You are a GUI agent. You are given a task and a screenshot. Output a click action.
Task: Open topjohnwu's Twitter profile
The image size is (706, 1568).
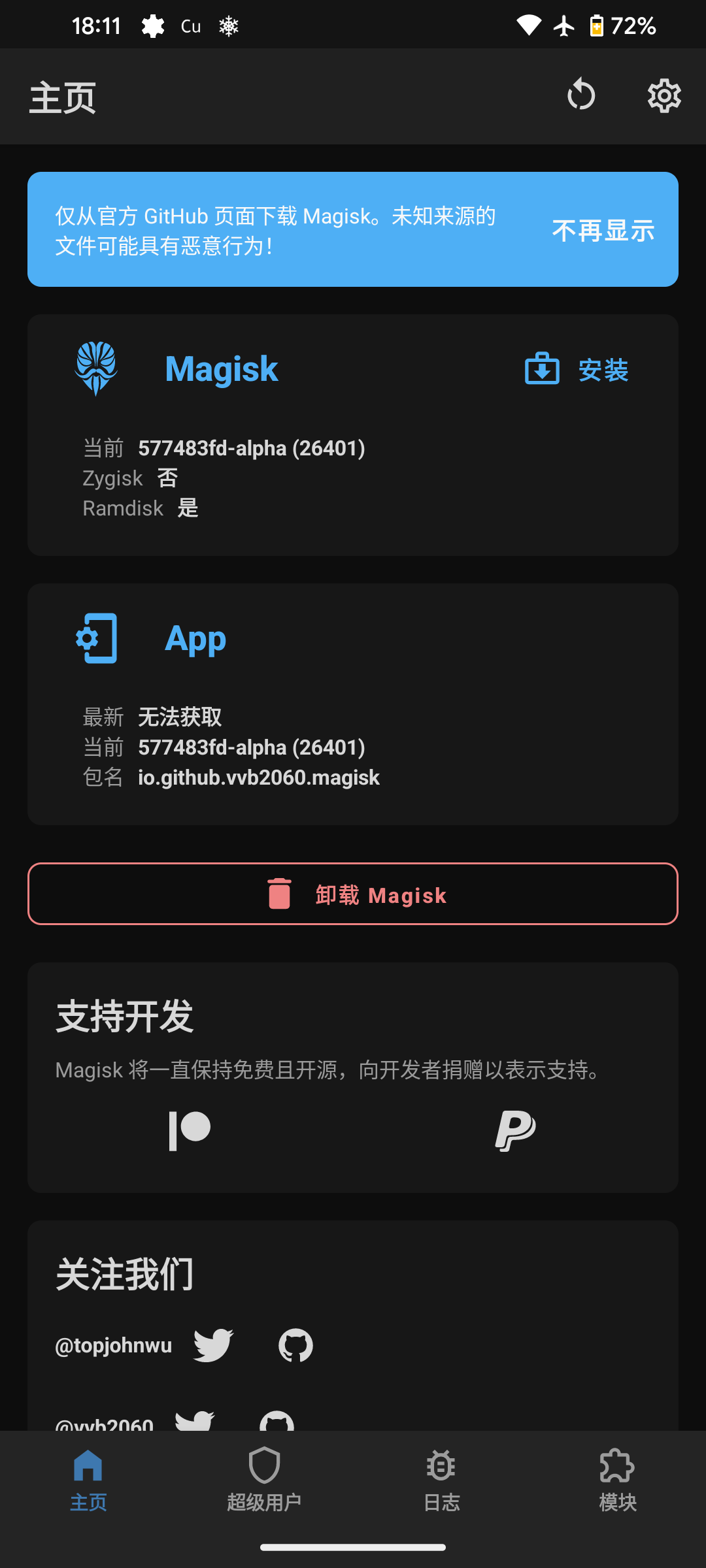coord(213,1345)
